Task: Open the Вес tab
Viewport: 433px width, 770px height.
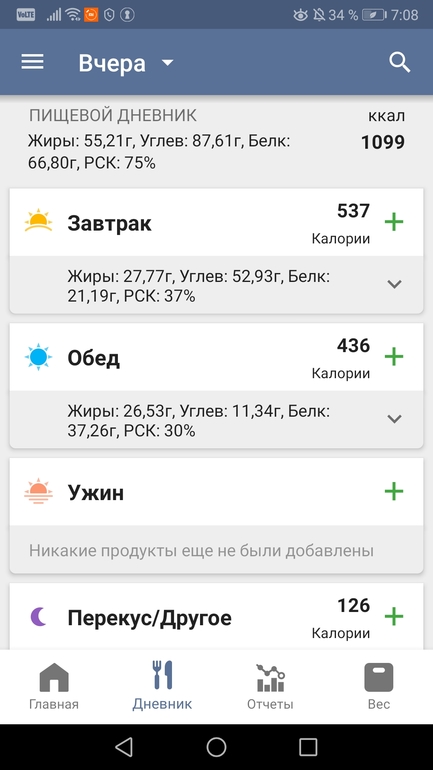Action: 379,686
